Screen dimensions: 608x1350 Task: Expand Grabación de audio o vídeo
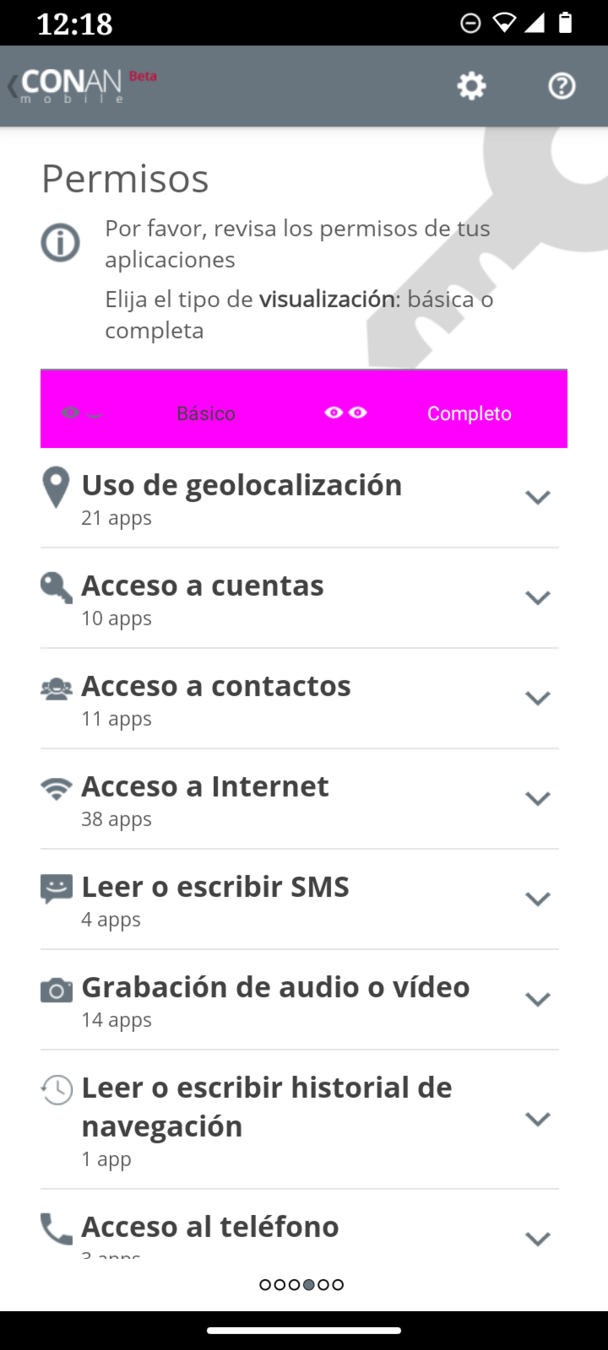[538, 999]
